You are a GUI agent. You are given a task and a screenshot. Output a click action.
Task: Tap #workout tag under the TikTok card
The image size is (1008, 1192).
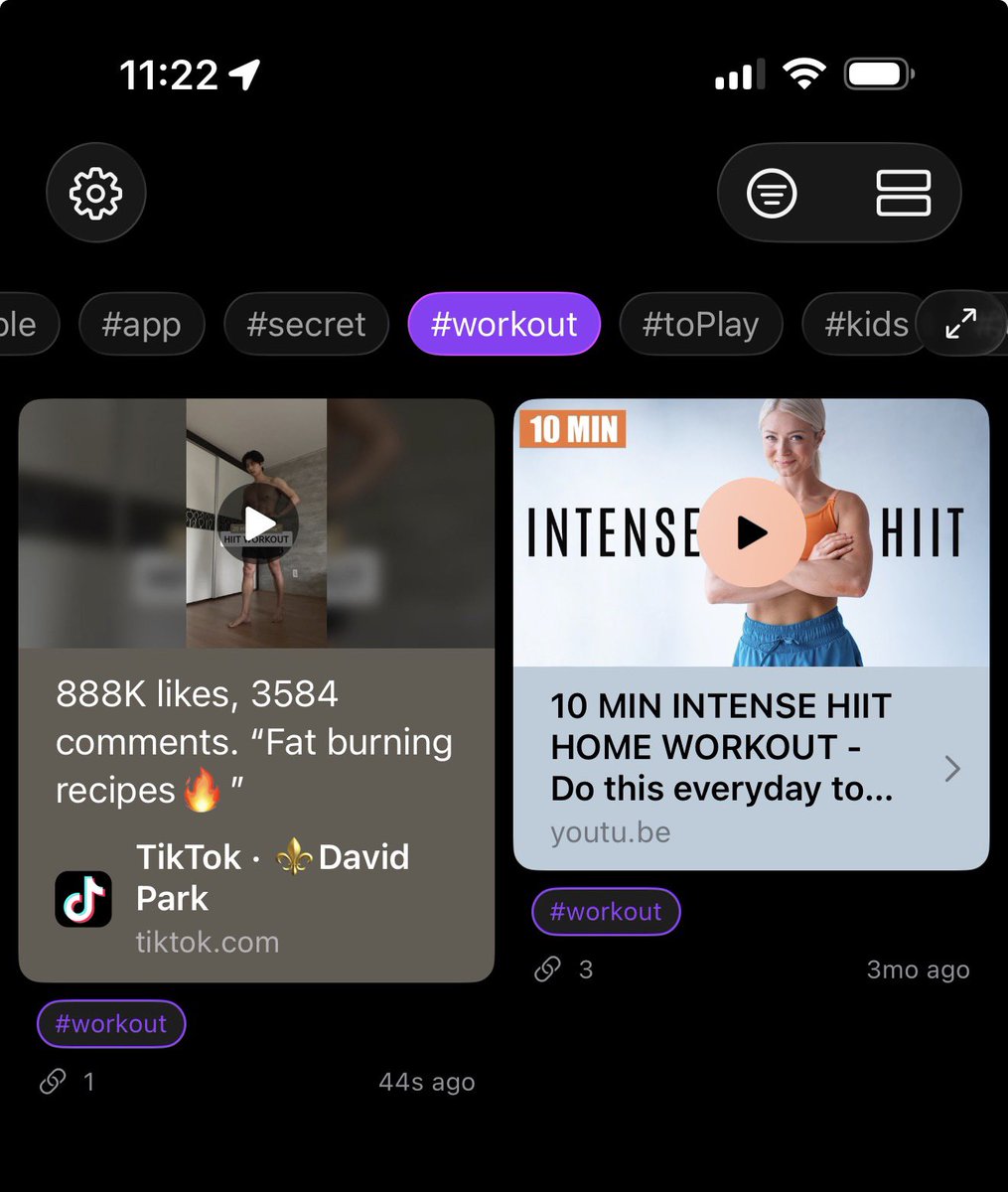pos(111,1024)
